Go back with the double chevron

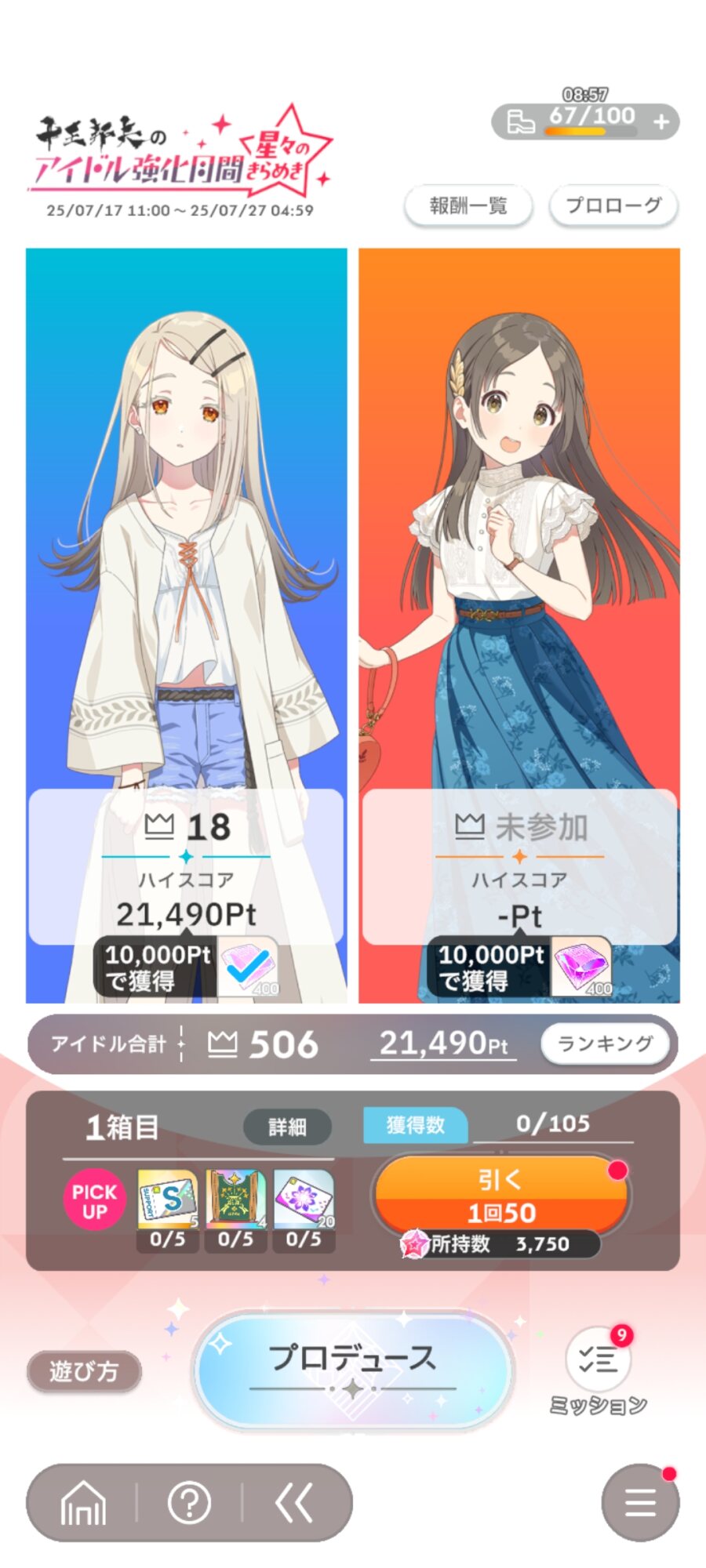[294, 1503]
